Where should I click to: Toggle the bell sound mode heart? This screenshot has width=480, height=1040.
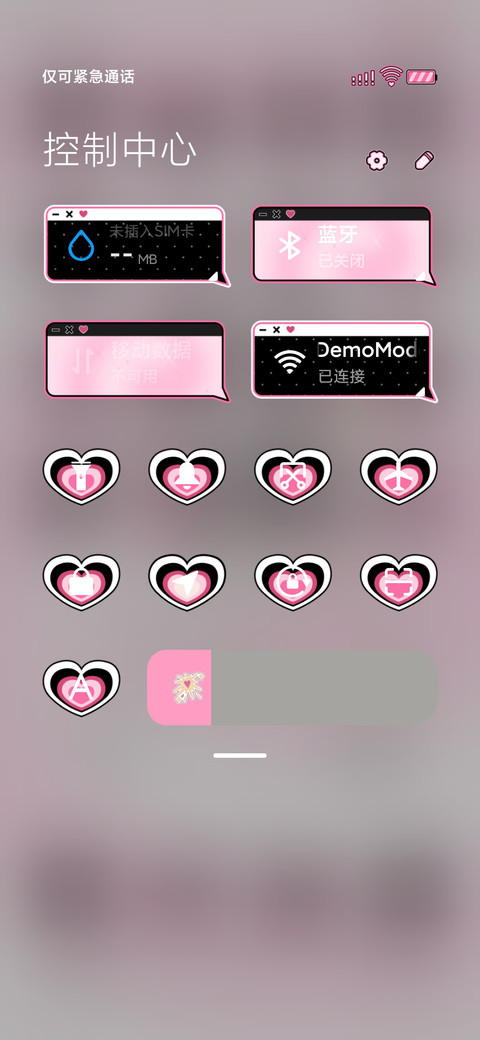click(187, 476)
